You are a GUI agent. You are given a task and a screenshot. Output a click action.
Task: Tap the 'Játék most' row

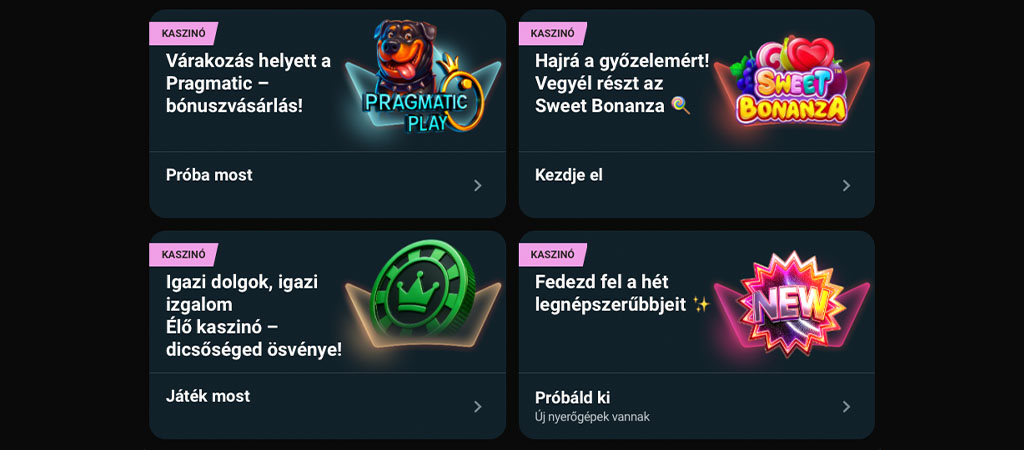point(327,405)
